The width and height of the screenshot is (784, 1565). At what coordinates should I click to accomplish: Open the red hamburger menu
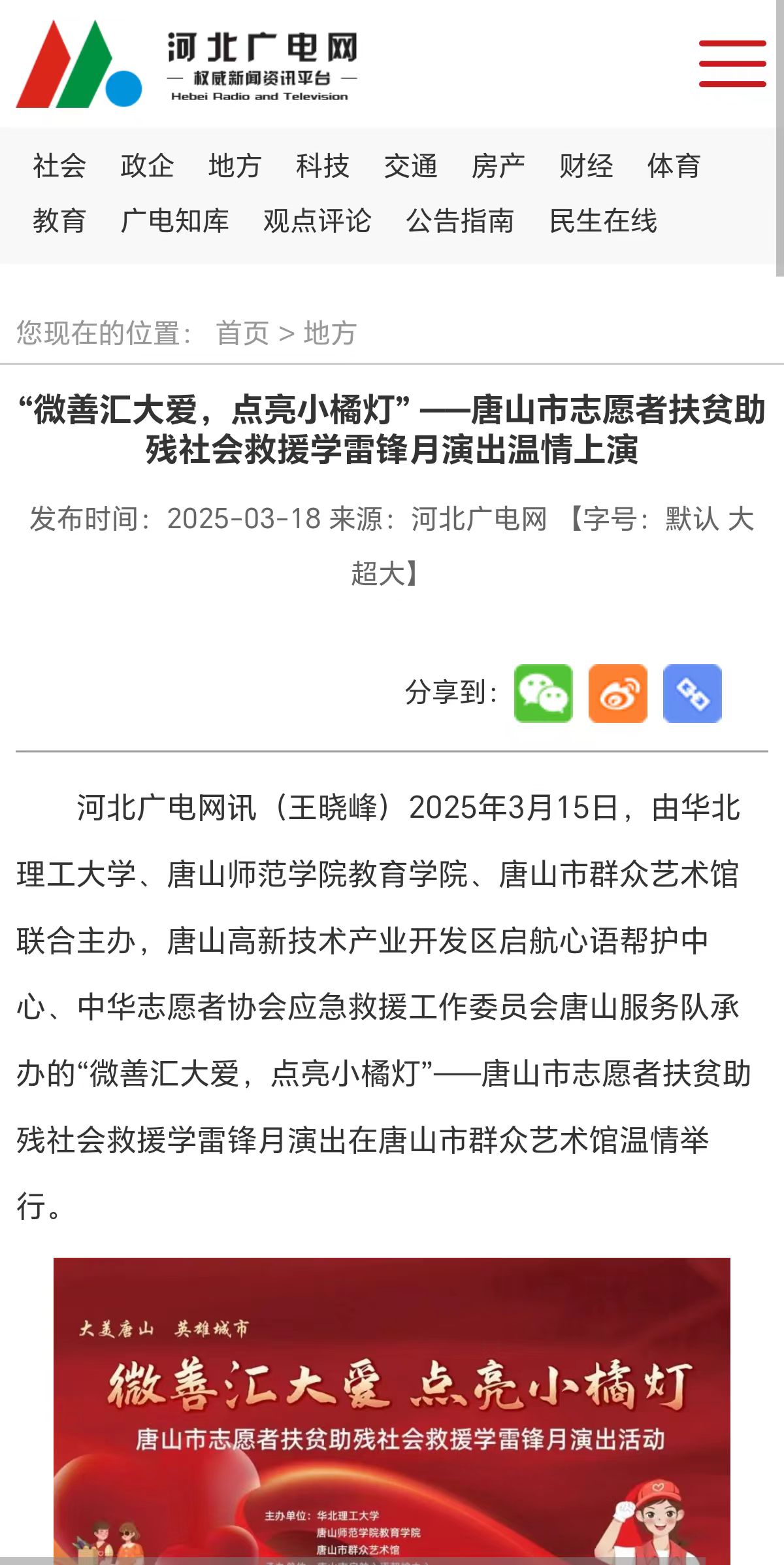pos(732,63)
